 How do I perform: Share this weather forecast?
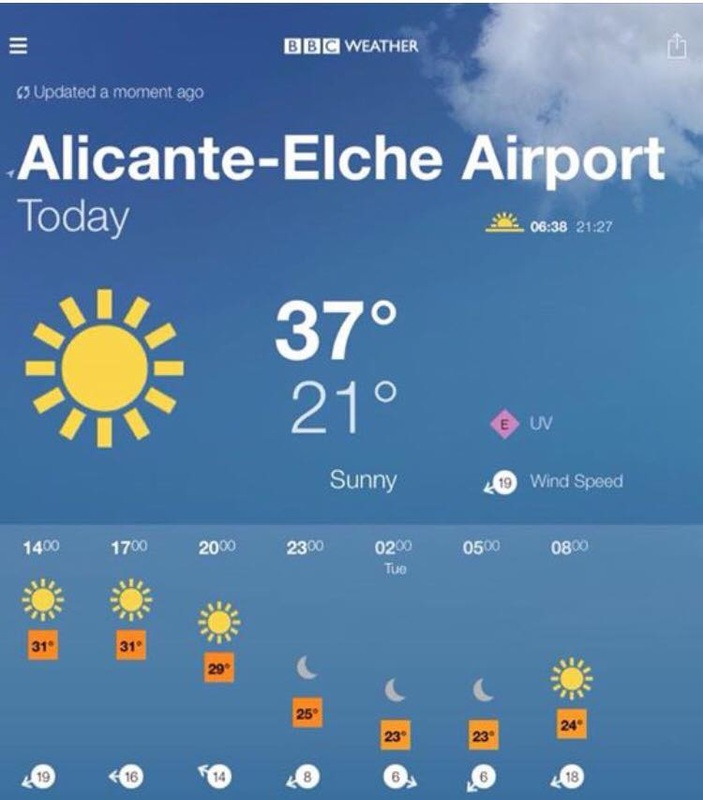tap(677, 46)
